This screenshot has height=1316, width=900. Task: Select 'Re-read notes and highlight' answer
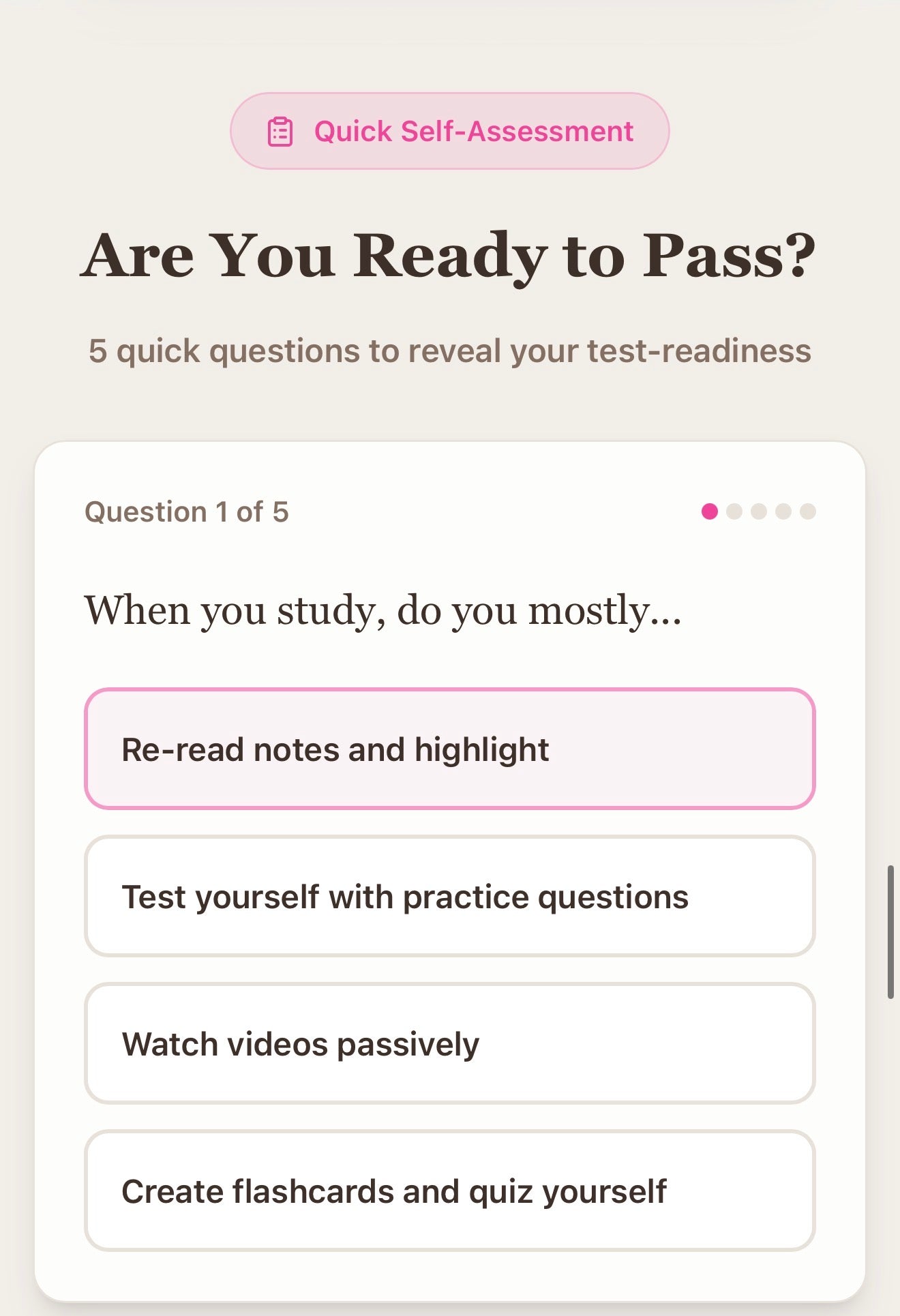pyautogui.click(x=449, y=749)
